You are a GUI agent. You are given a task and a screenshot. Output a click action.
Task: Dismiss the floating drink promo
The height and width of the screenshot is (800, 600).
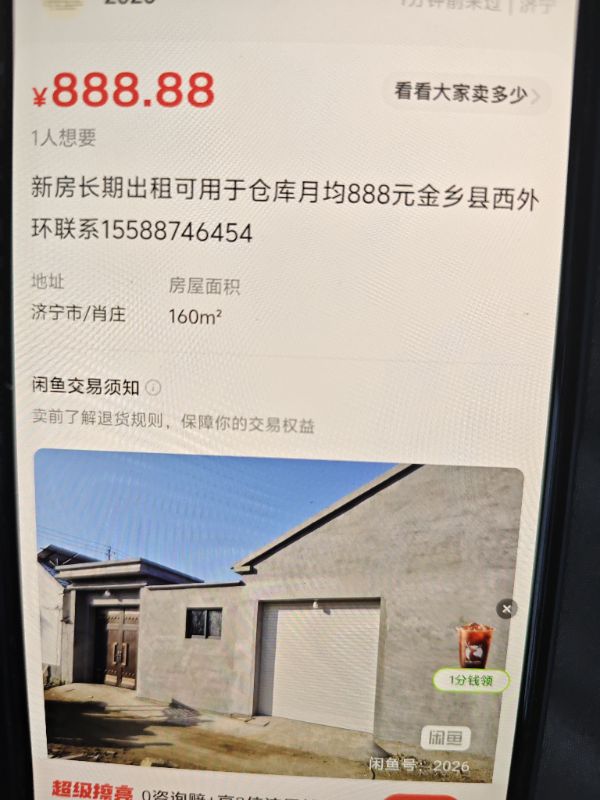point(506,609)
